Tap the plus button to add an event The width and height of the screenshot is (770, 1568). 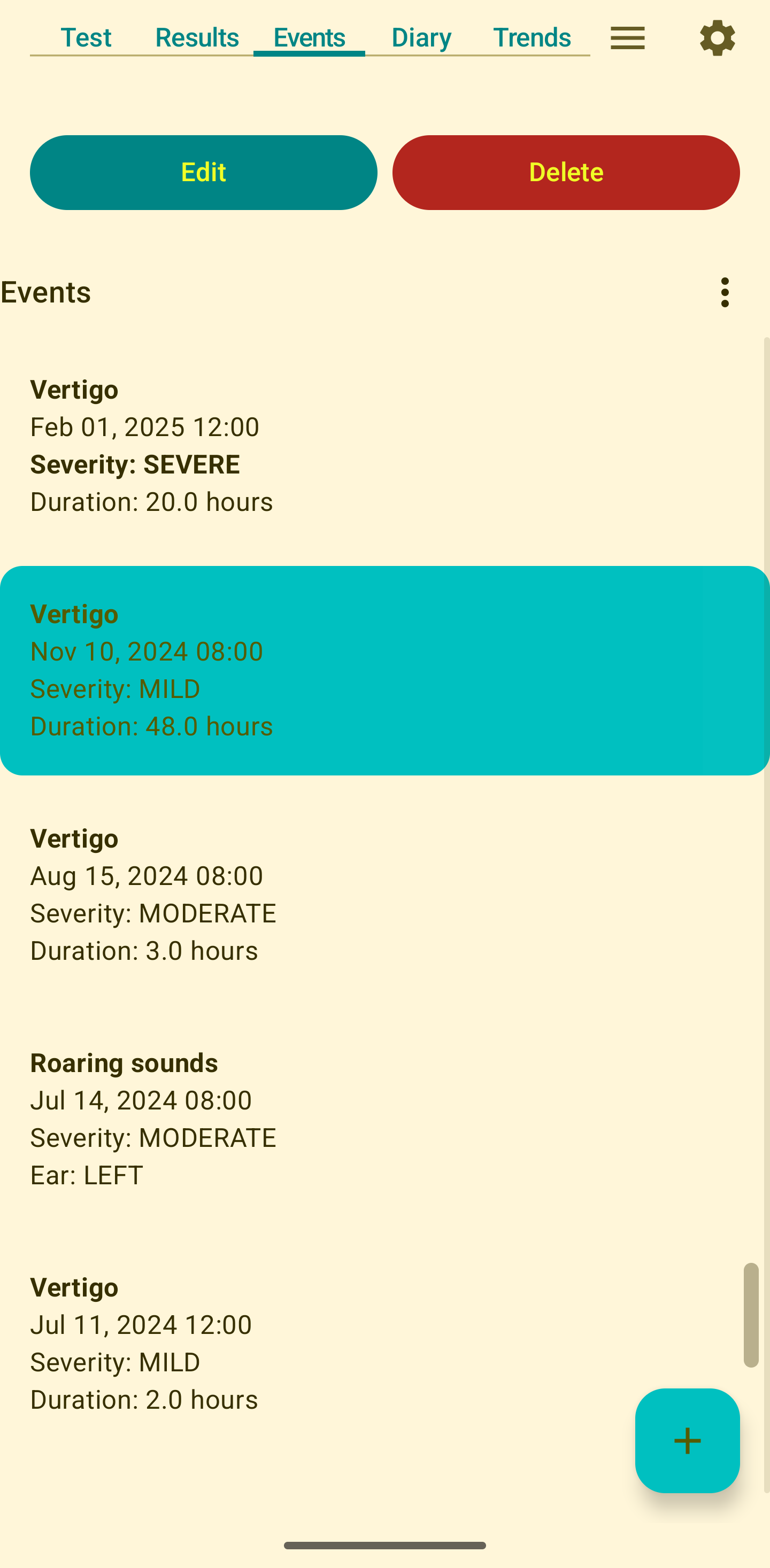[x=687, y=1440]
